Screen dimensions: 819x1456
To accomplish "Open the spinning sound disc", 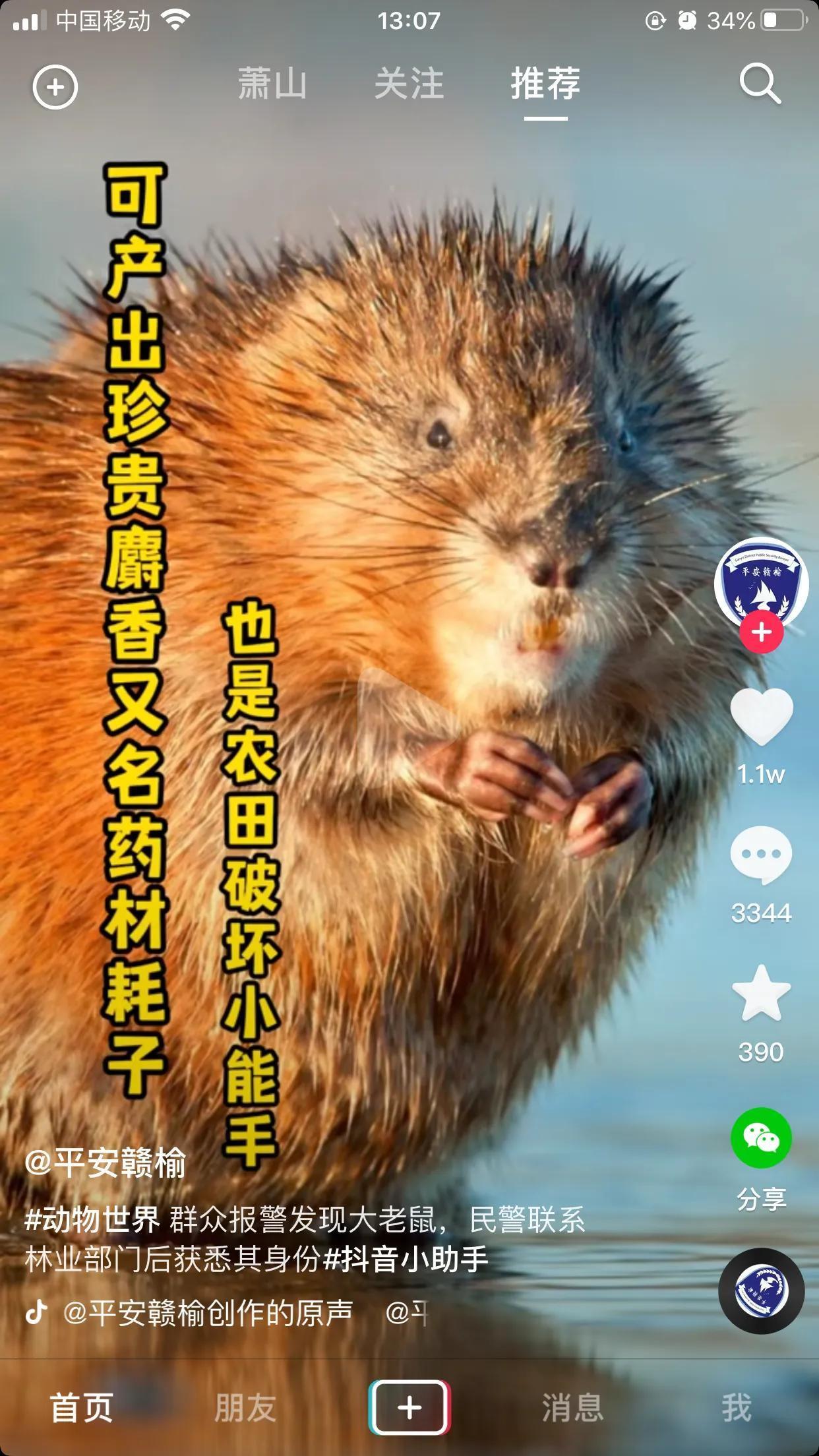I will pos(761,1290).
